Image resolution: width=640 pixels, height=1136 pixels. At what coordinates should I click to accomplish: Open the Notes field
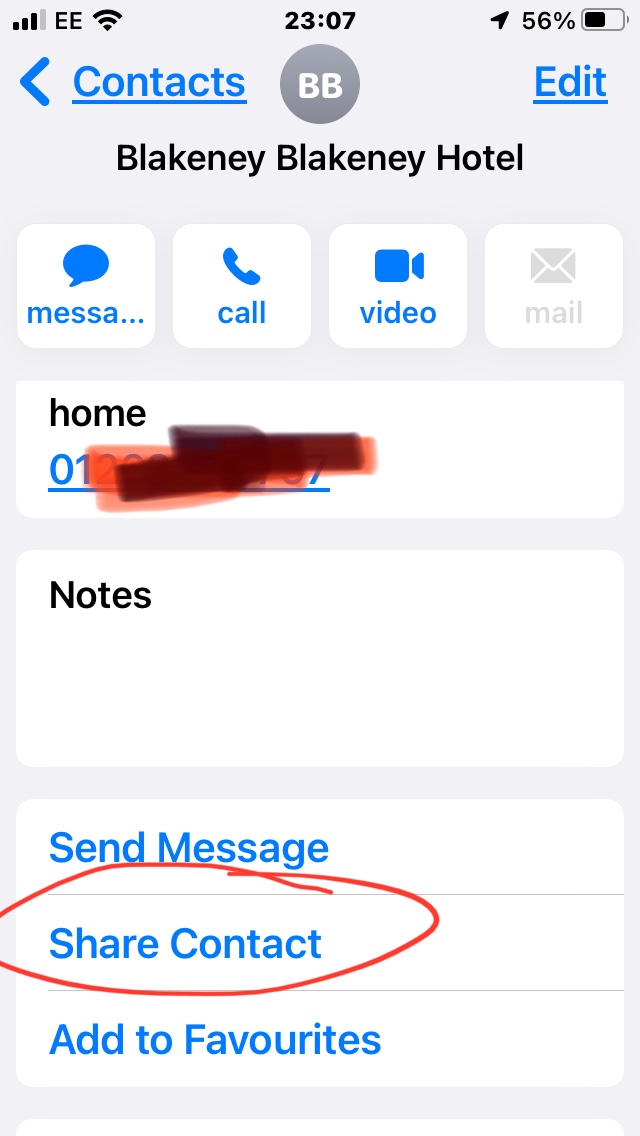(320, 659)
